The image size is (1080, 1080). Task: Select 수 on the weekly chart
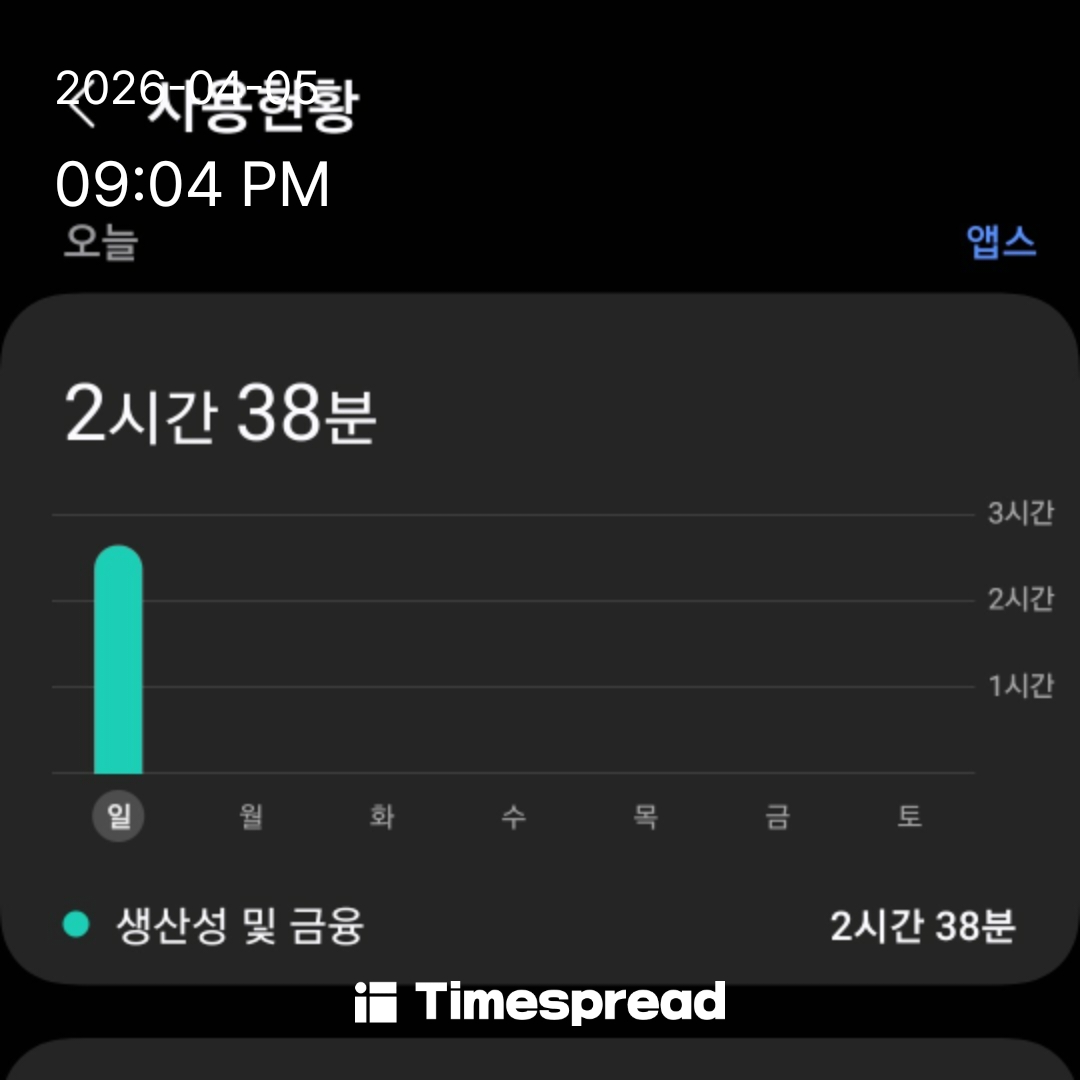click(x=514, y=817)
